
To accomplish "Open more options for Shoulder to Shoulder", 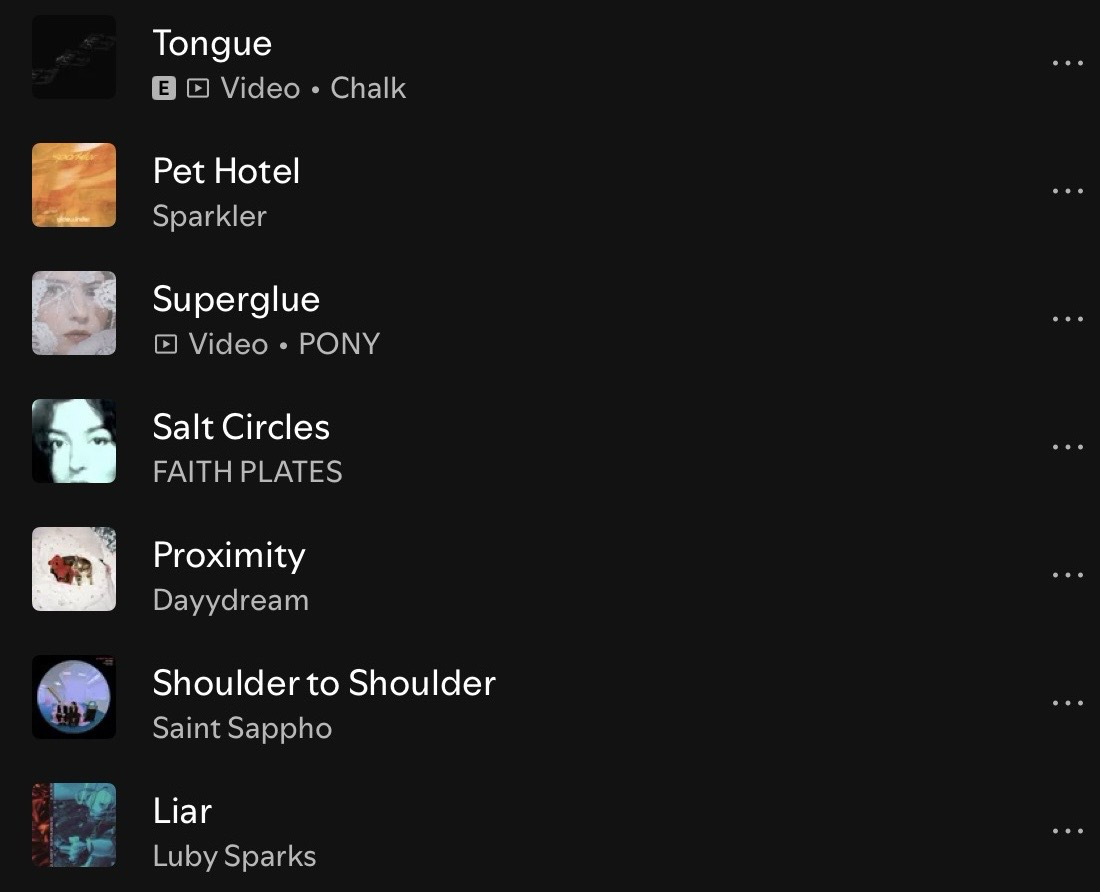I will [1067, 703].
